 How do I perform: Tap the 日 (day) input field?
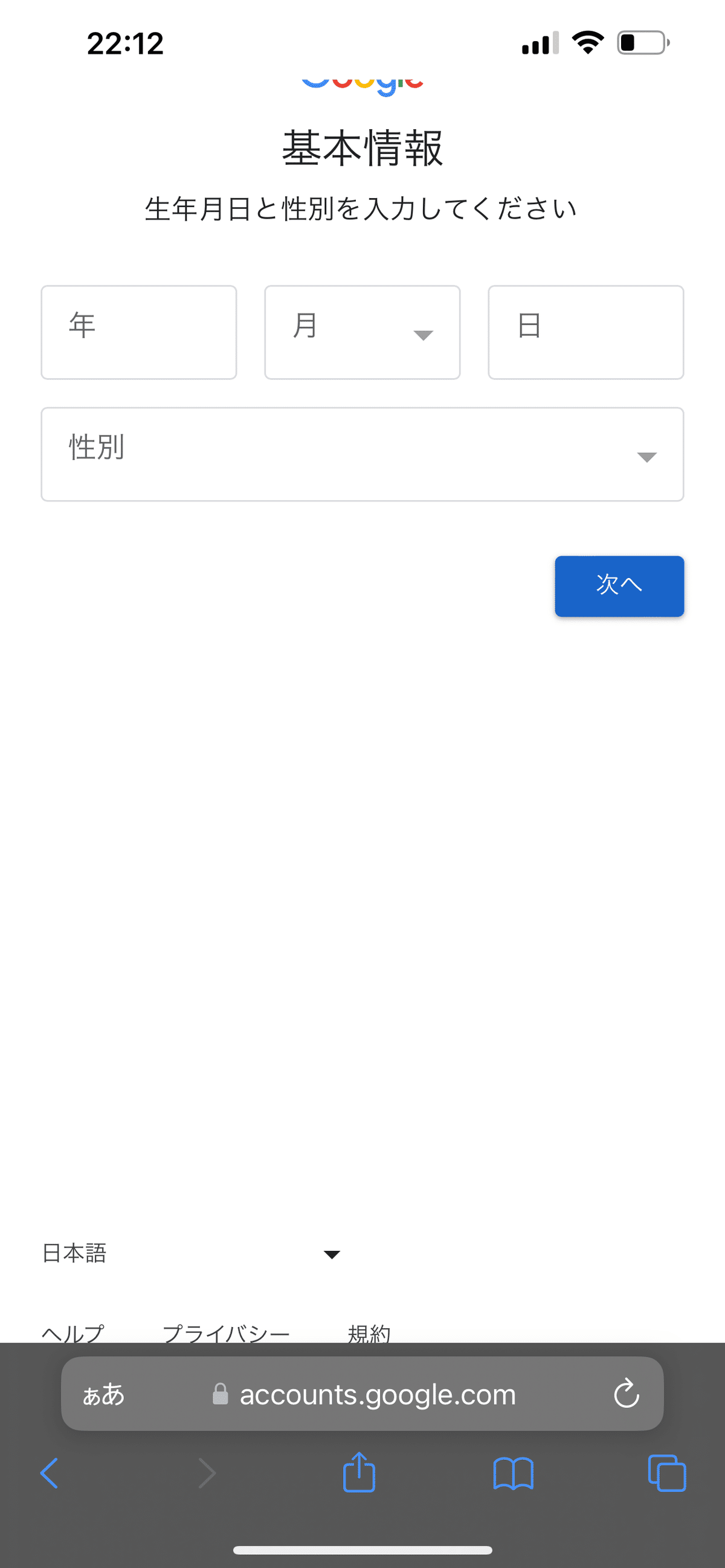[585, 332]
